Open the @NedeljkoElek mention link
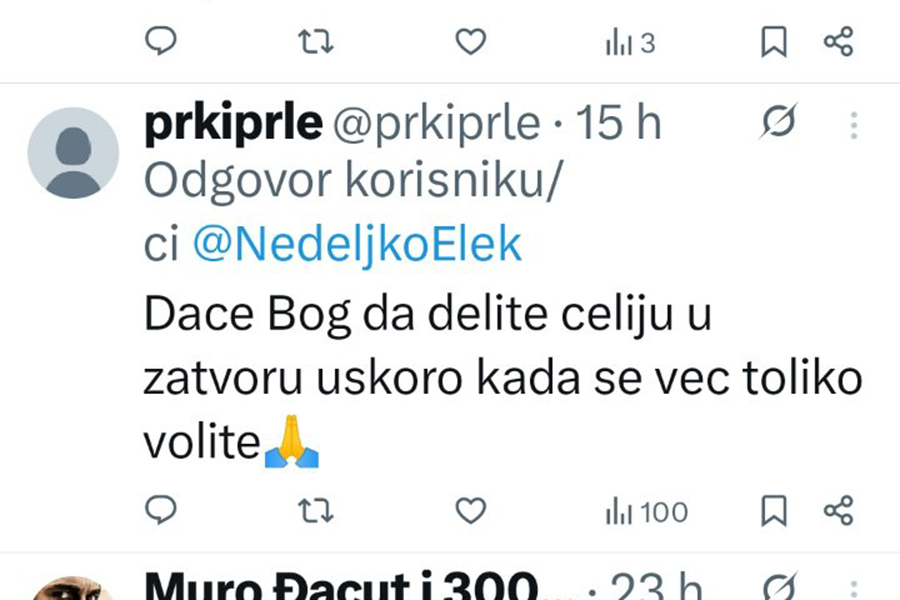The height and width of the screenshot is (600, 900). pyautogui.click(x=356, y=246)
